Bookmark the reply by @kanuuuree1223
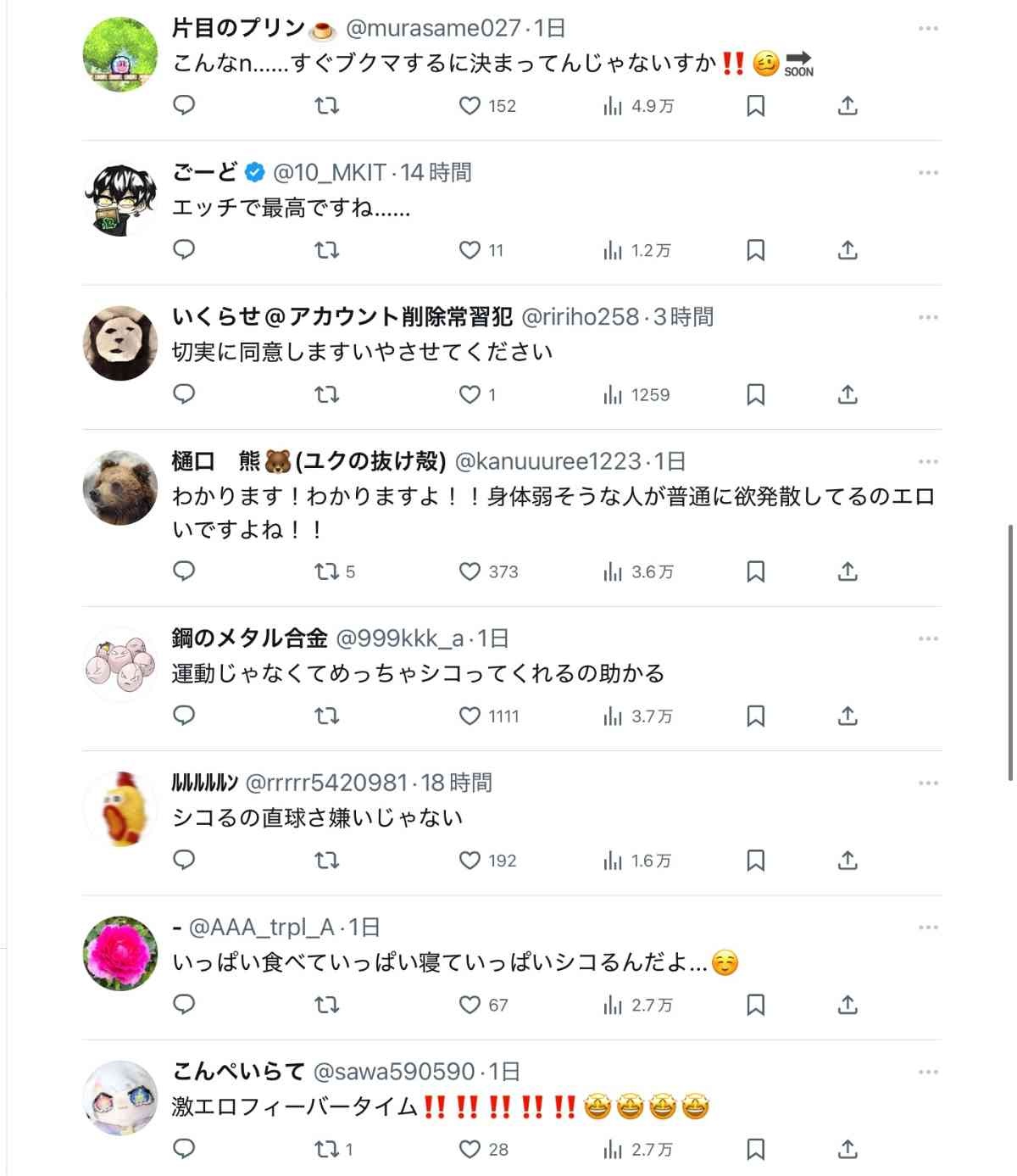1017x1176 pixels. coord(755,572)
